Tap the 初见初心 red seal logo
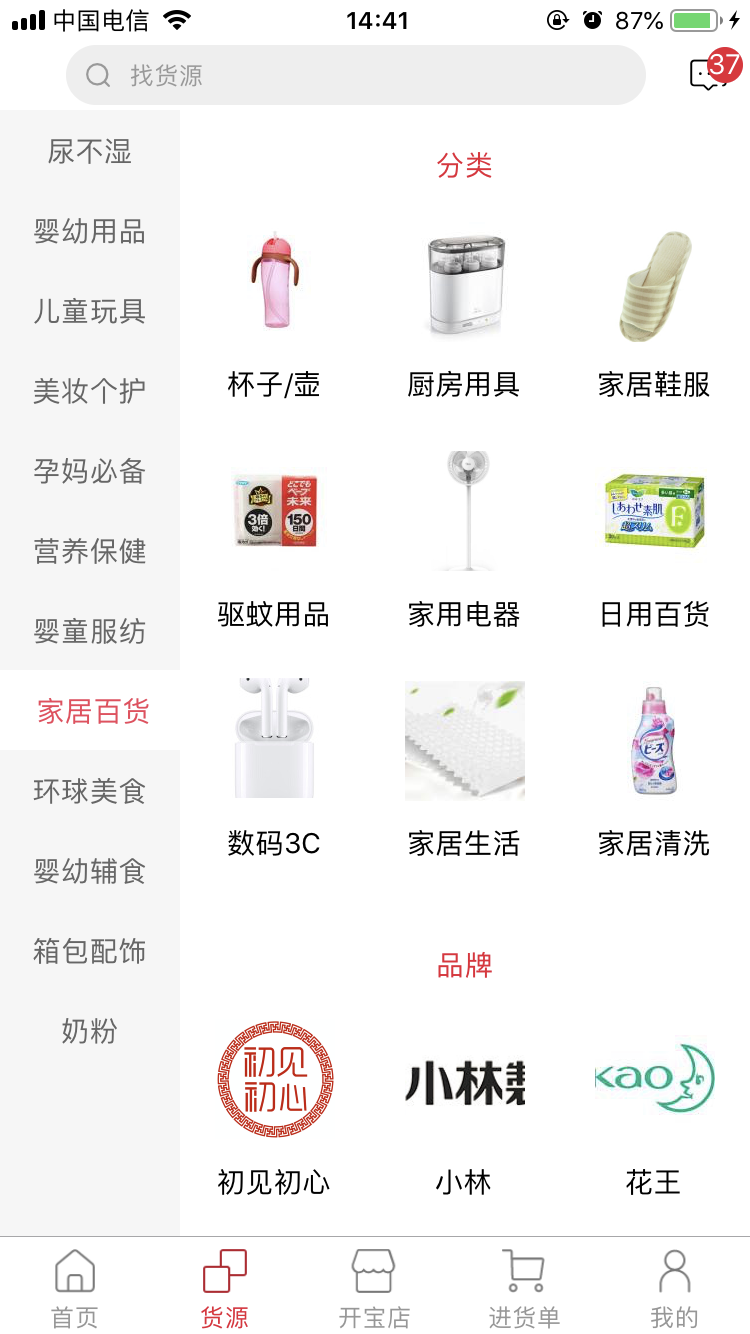The image size is (750, 1334). point(274,1079)
